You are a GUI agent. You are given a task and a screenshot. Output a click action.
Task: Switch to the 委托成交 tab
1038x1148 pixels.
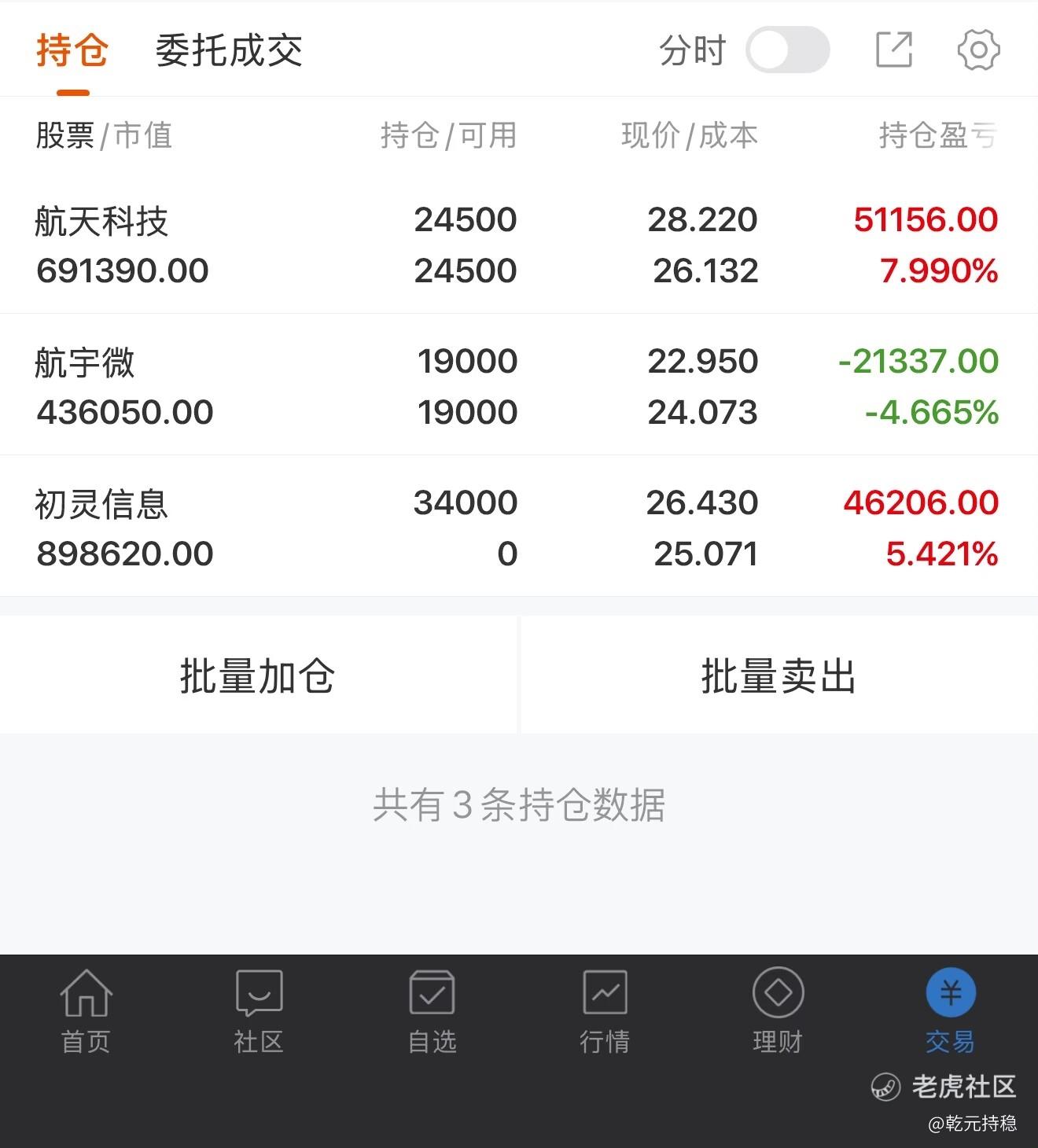point(229,52)
